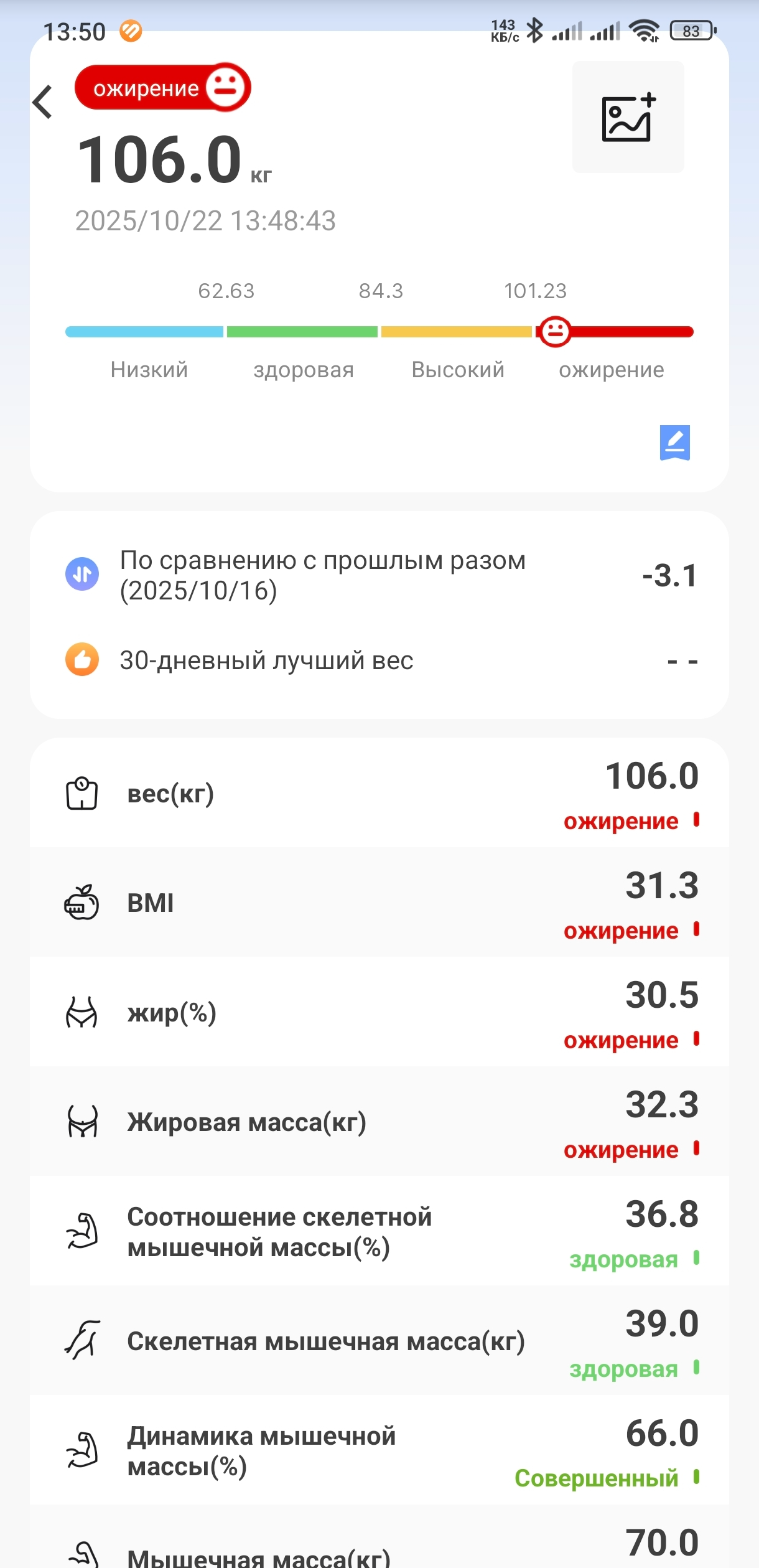Go back using the arrow icon

(42, 102)
